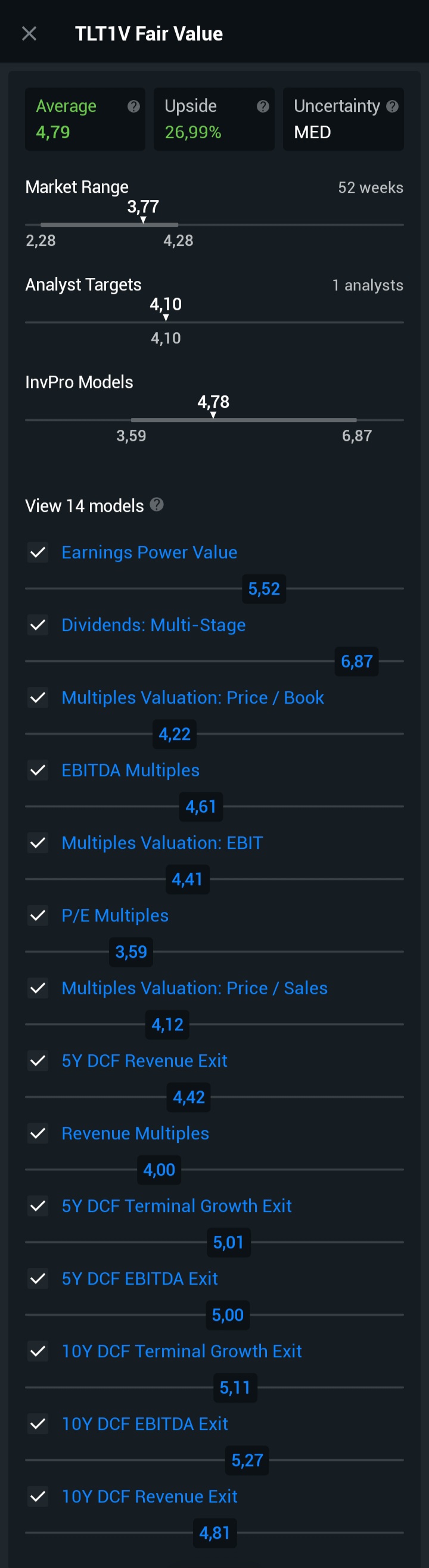Deselect the Multiples Valuation: Price / Book checkbox
Screen dimensions: 429x1568
pyautogui.click(x=38, y=697)
